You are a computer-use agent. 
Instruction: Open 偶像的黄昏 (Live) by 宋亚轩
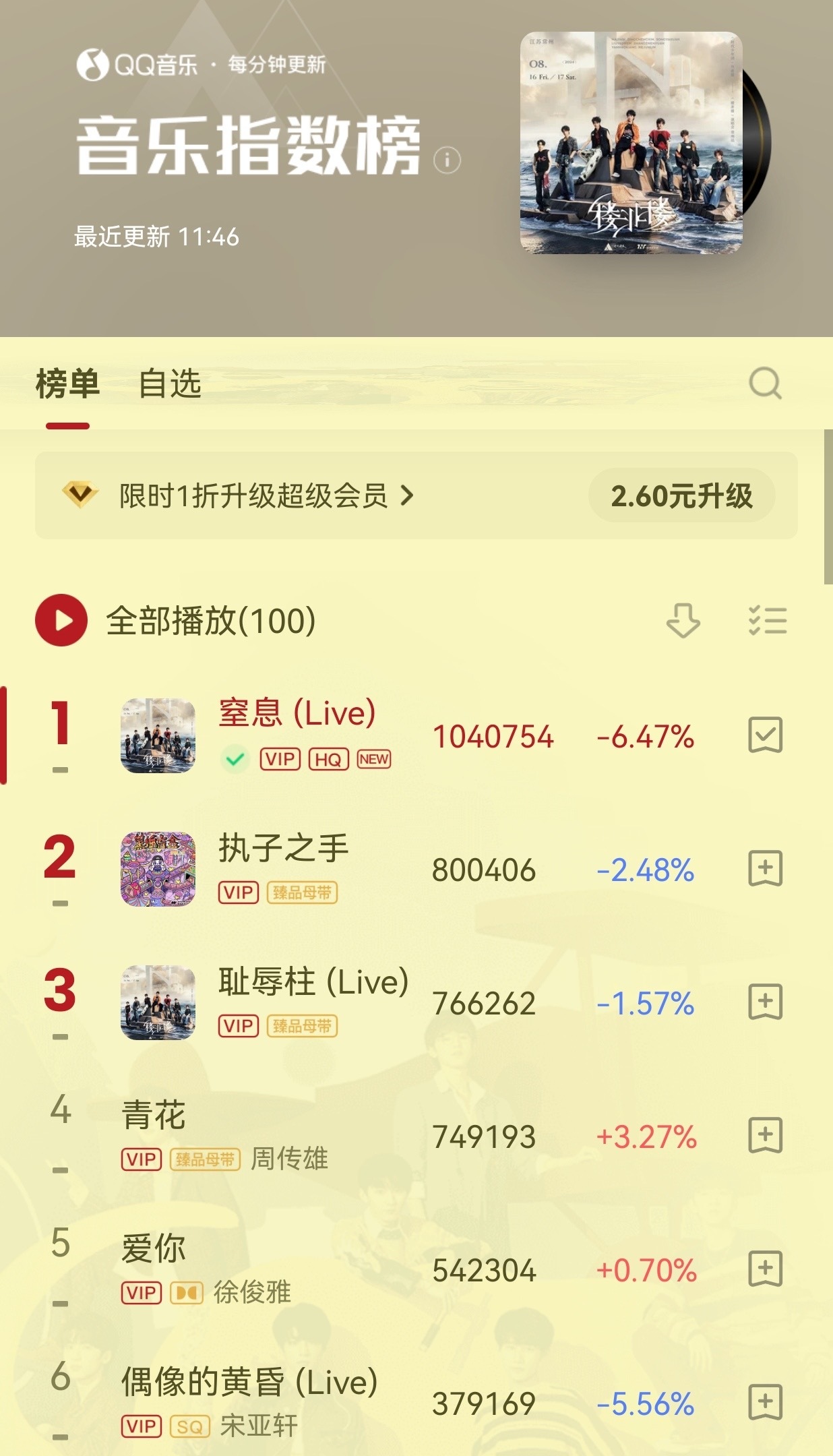249,1382
